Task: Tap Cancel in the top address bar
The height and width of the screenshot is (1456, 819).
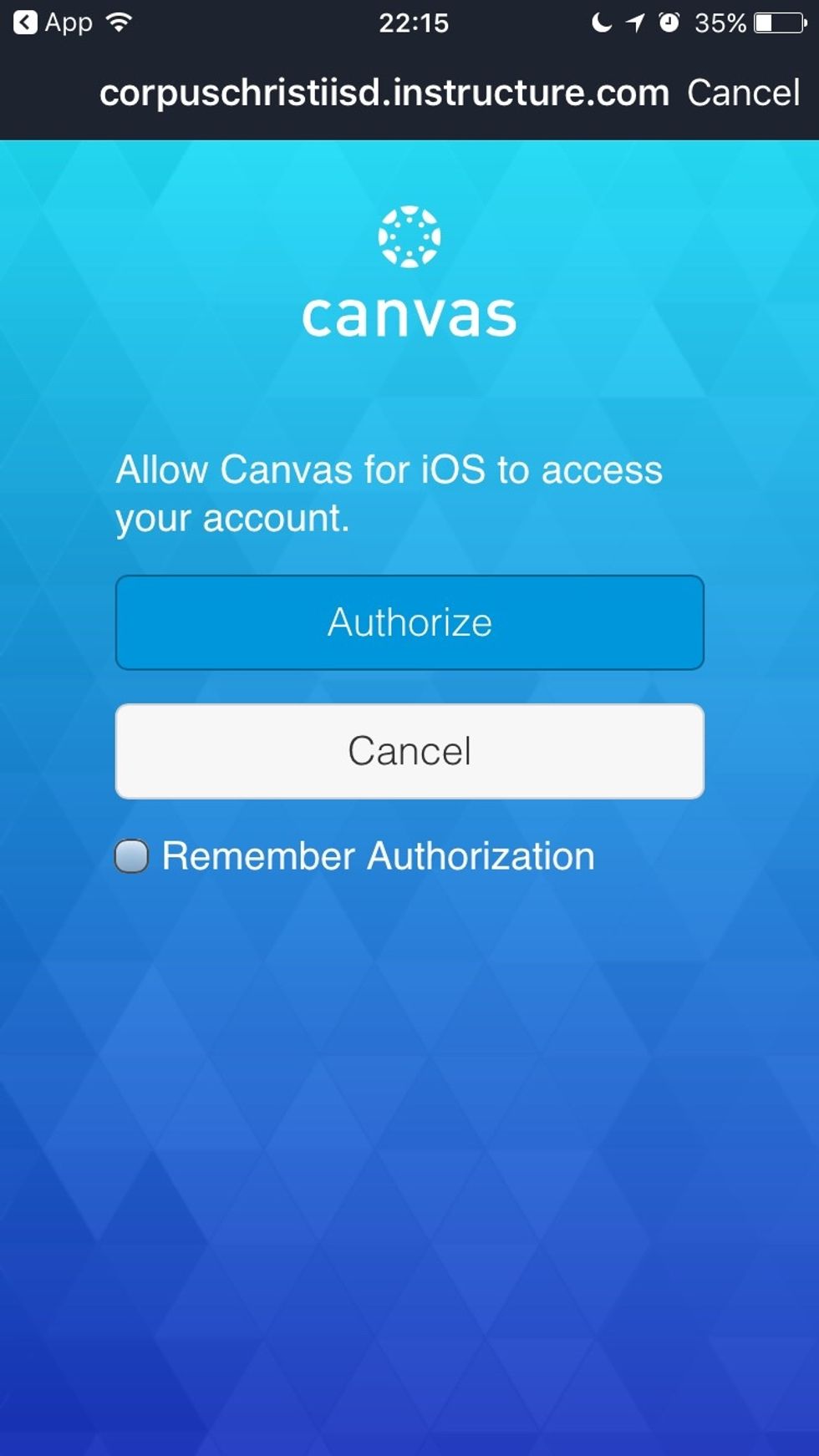Action: 743,93
